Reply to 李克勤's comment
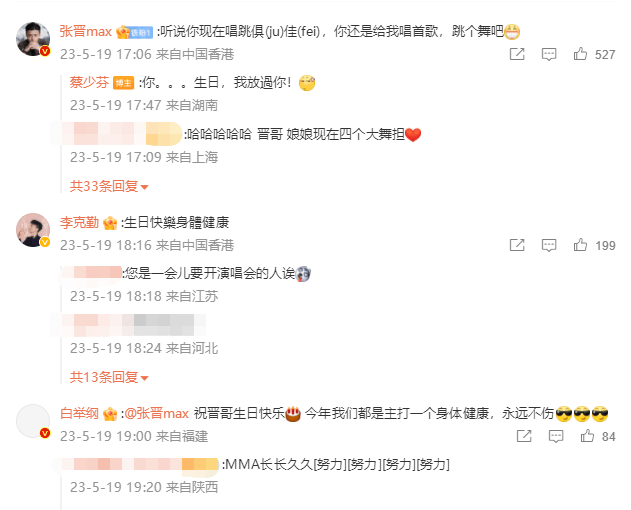The height and width of the screenshot is (510, 631). [x=548, y=245]
